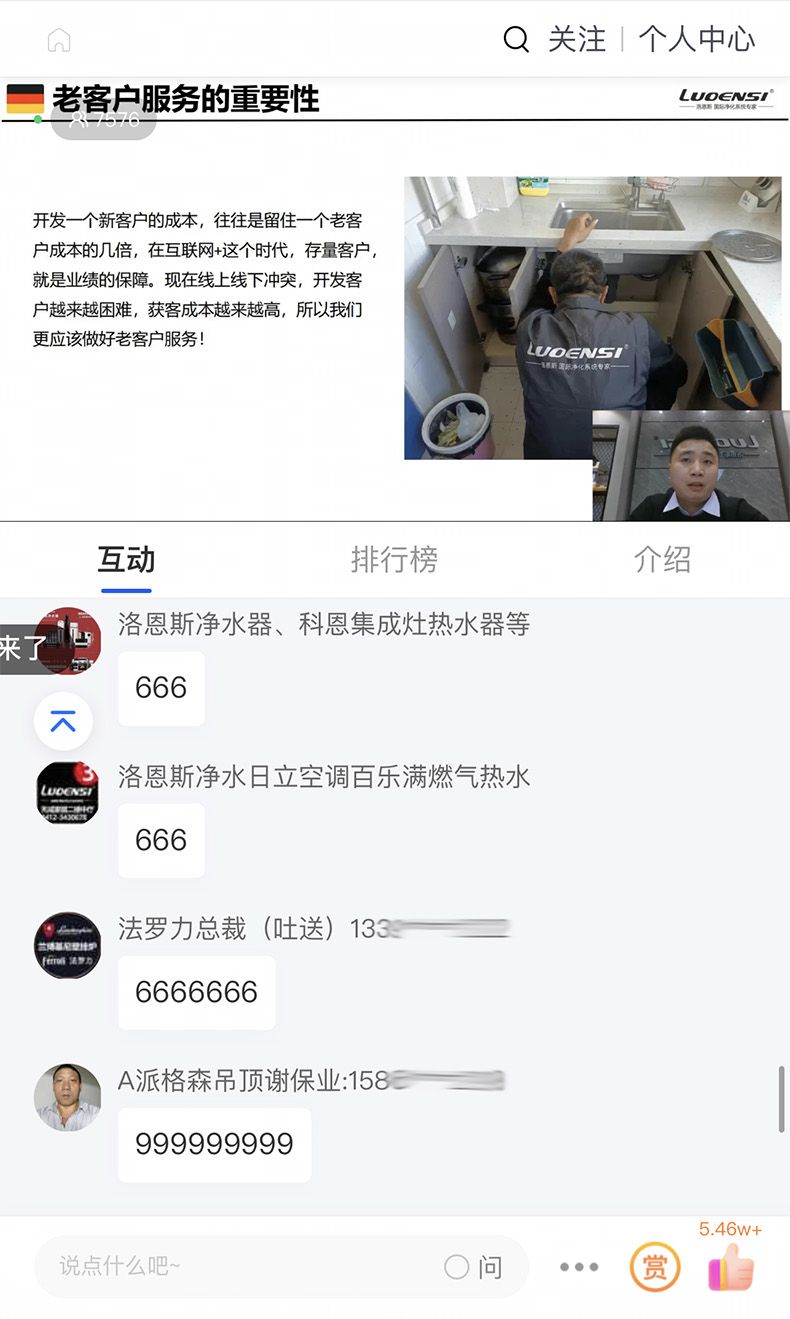790x1319 pixels.
Task: View avatar of 法罗力总裁 commenter
Action: [67, 945]
